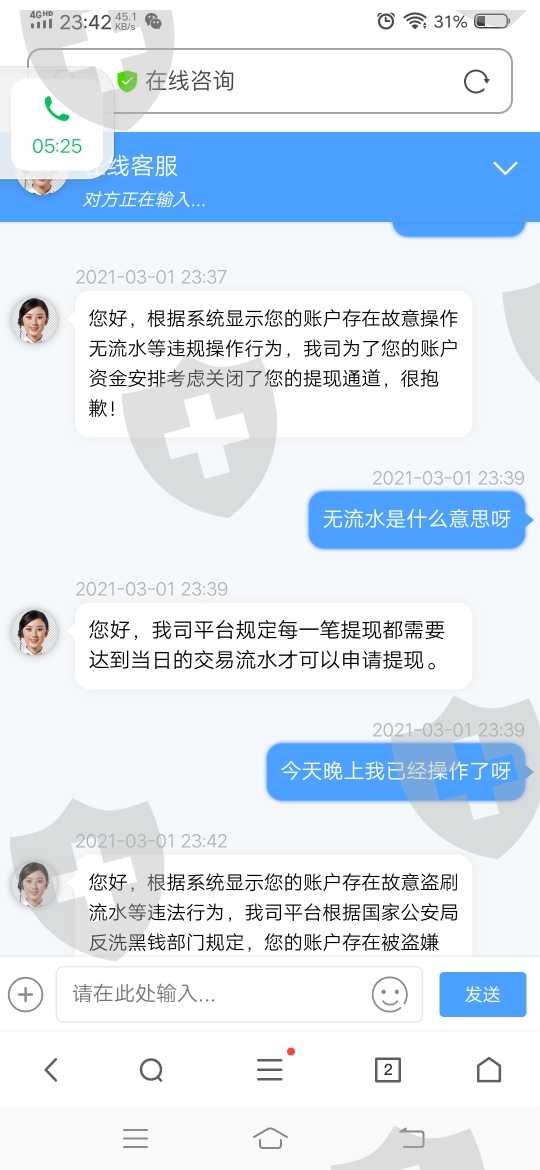
Task: Go to the browser home page
Action: (489, 1070)
